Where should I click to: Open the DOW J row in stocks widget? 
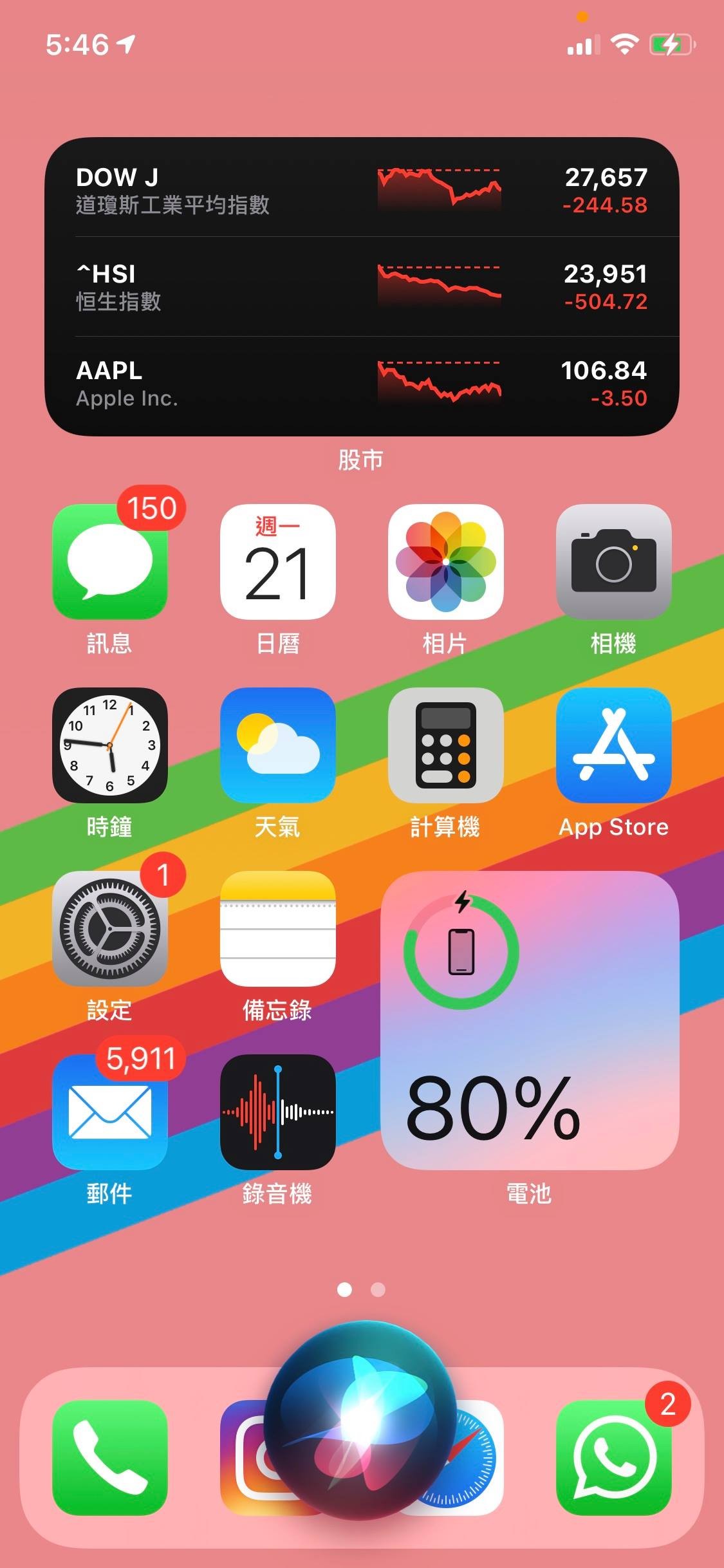[x=362, y=191]
